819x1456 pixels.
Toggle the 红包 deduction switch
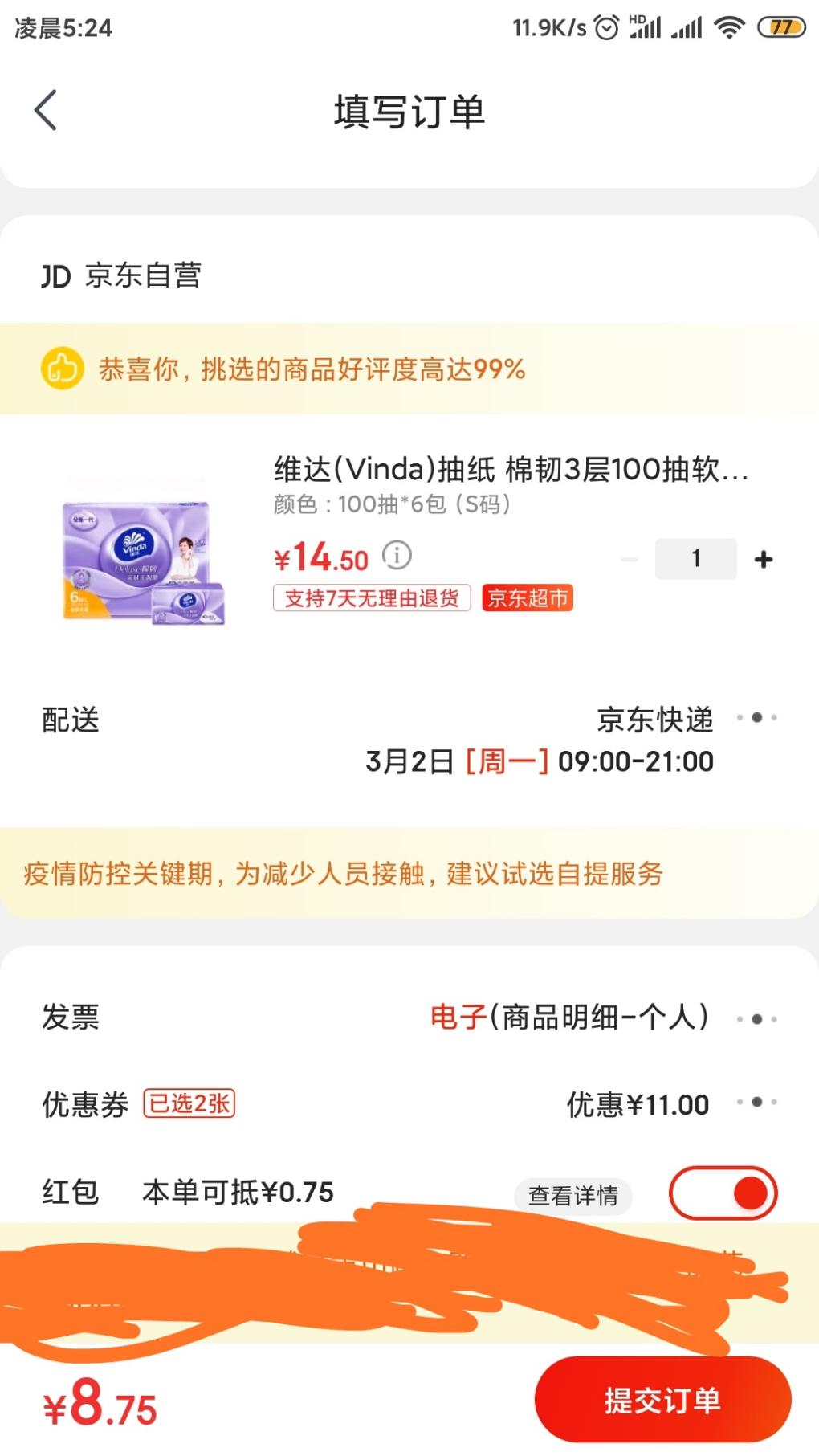click(x=723, y=1193)
